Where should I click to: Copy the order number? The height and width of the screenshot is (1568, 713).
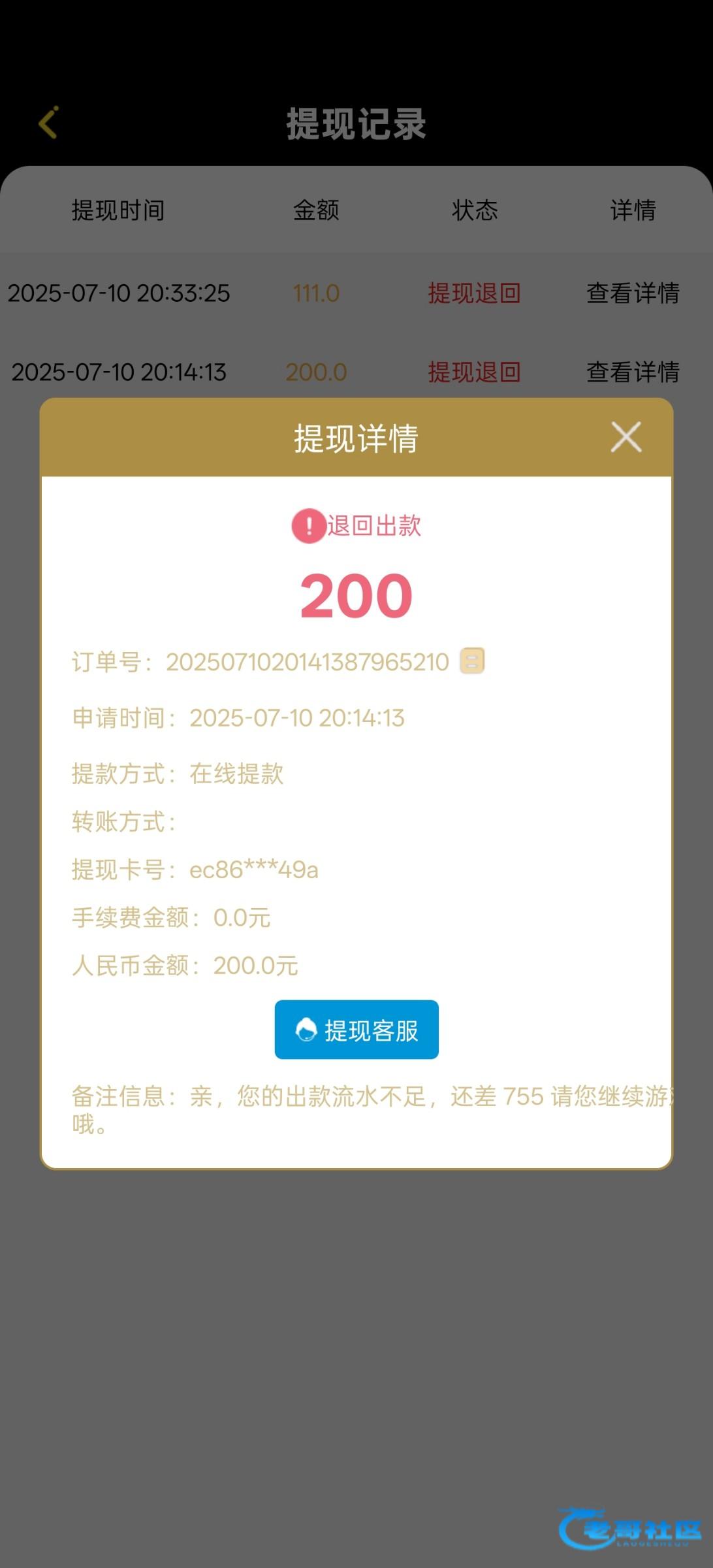[x=472, y=661]
